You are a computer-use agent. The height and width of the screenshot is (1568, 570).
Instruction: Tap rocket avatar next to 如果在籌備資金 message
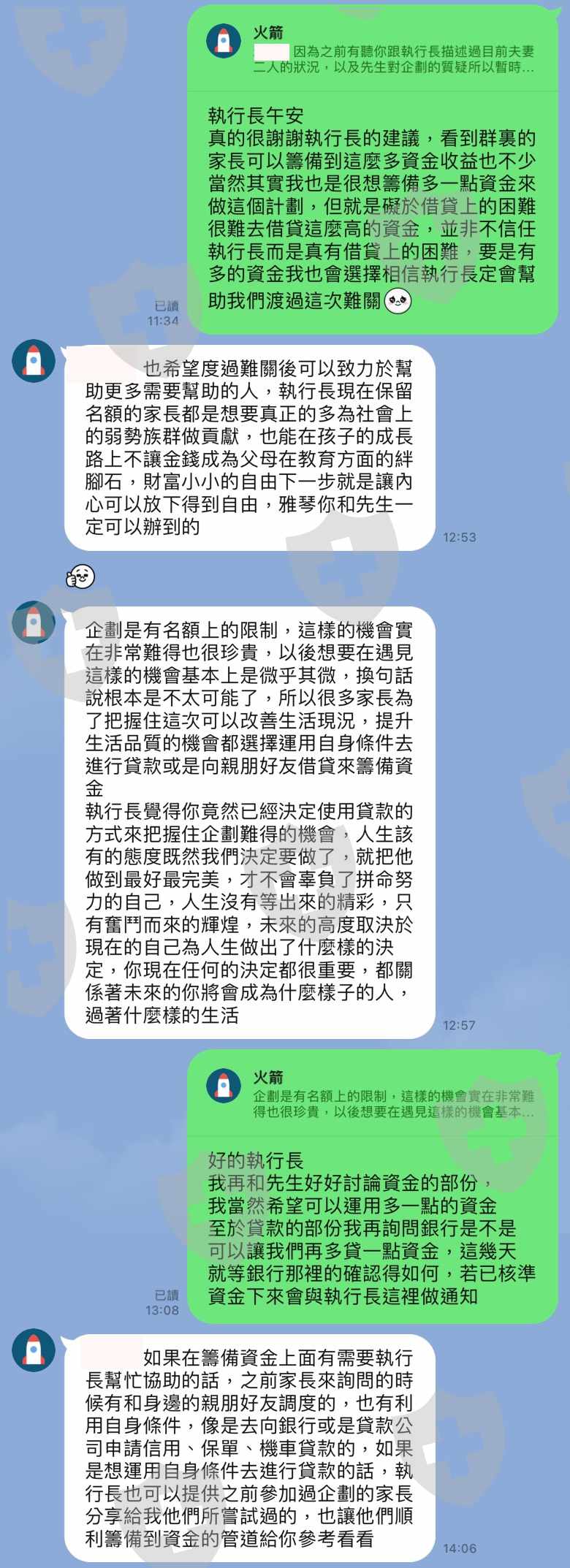pyautogui.click(x=34, y=1350)
